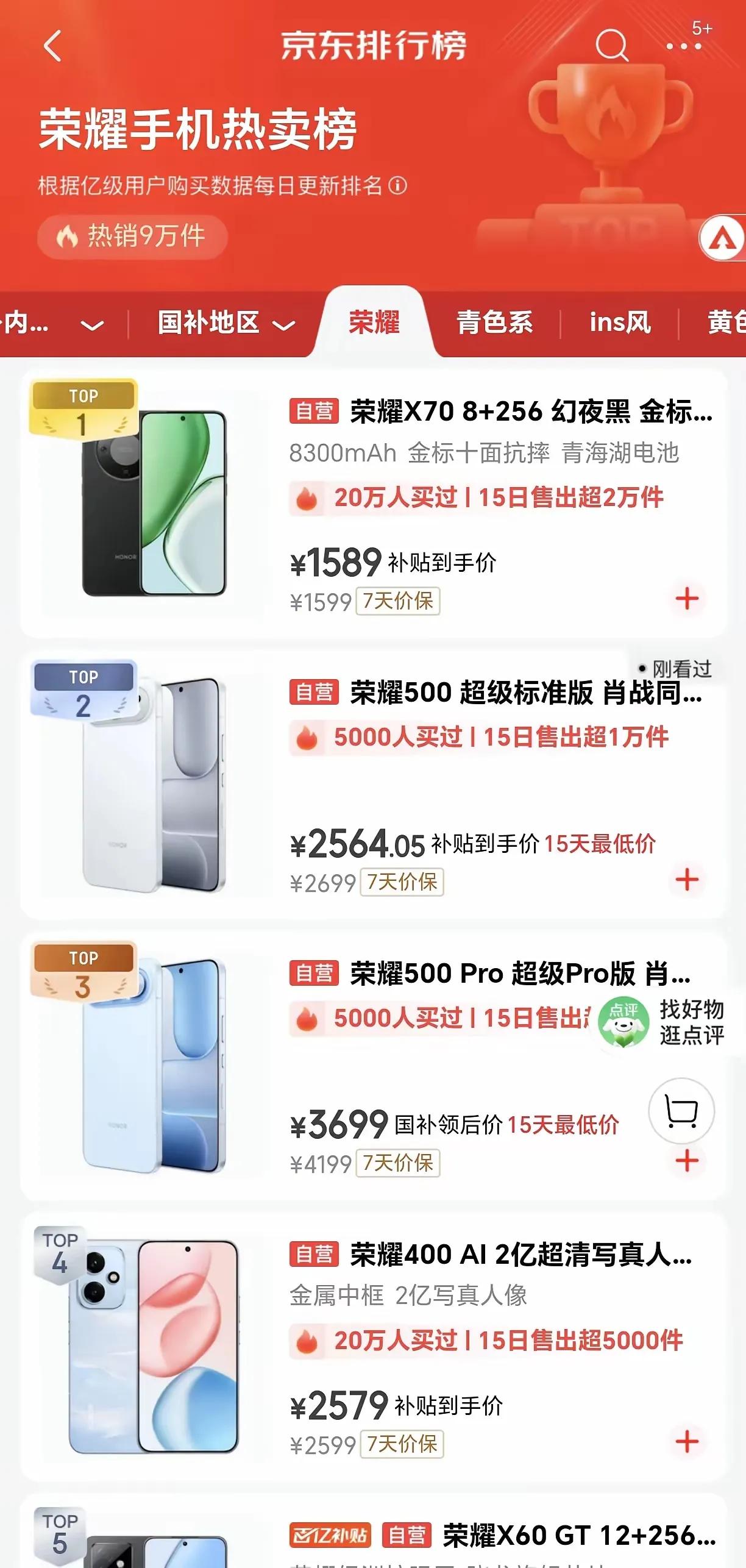This screenshot has height=1568, width=746.
Task: Open the more options menu showing 5+
Action: tap(684, 46)
